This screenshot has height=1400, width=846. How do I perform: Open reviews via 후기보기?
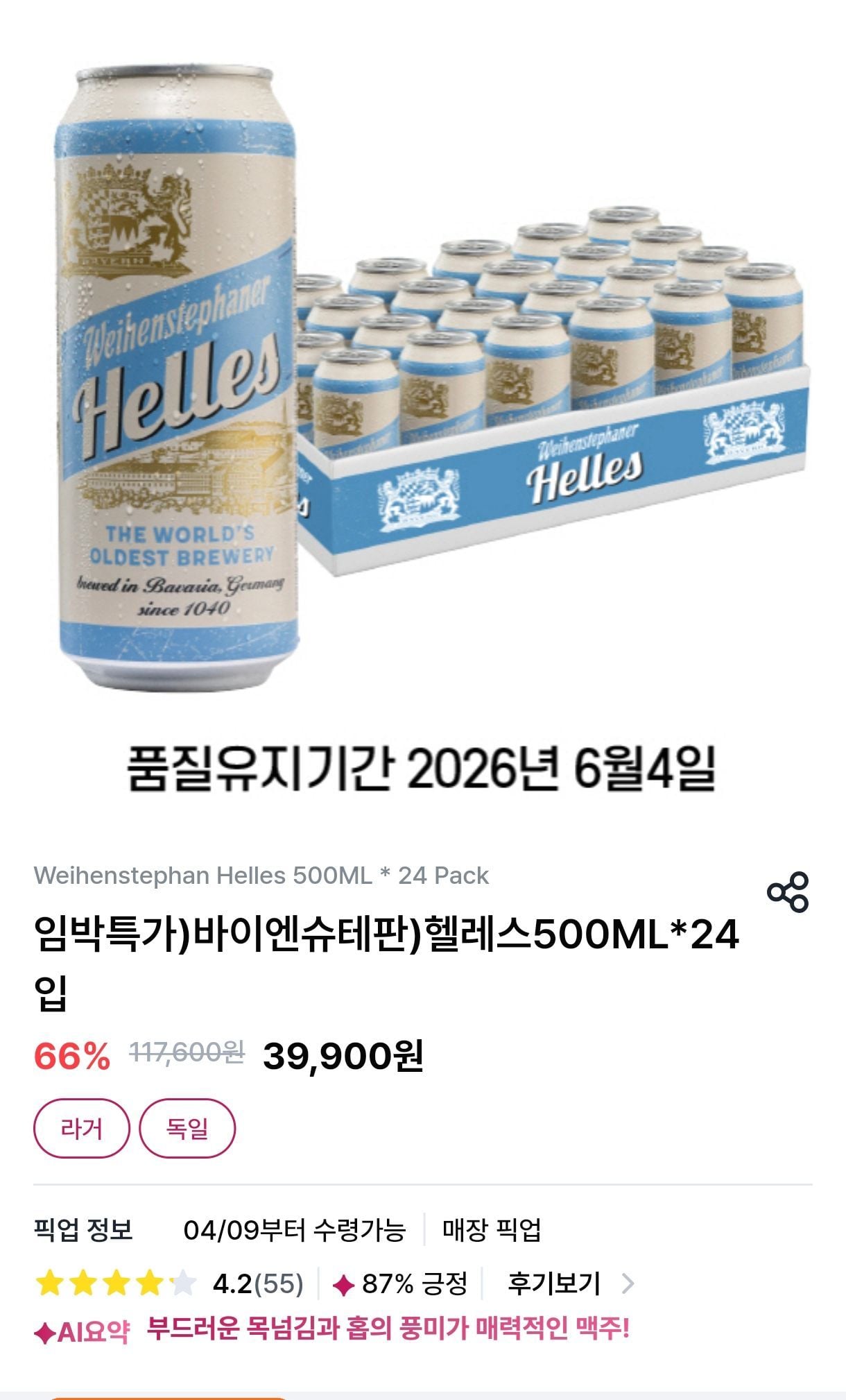[570, 1284]
